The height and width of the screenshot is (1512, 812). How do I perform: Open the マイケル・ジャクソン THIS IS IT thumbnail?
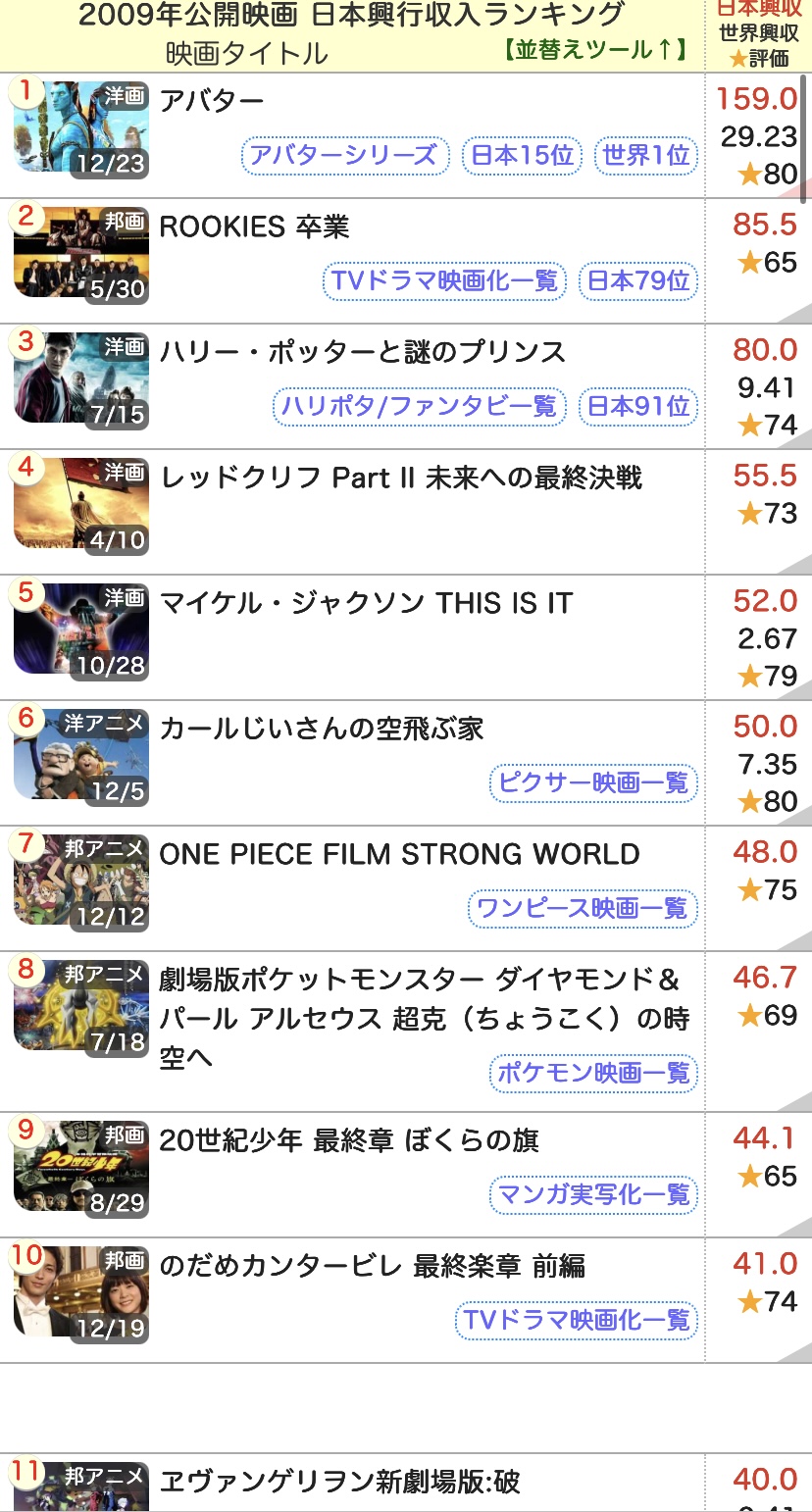point(81,630)
